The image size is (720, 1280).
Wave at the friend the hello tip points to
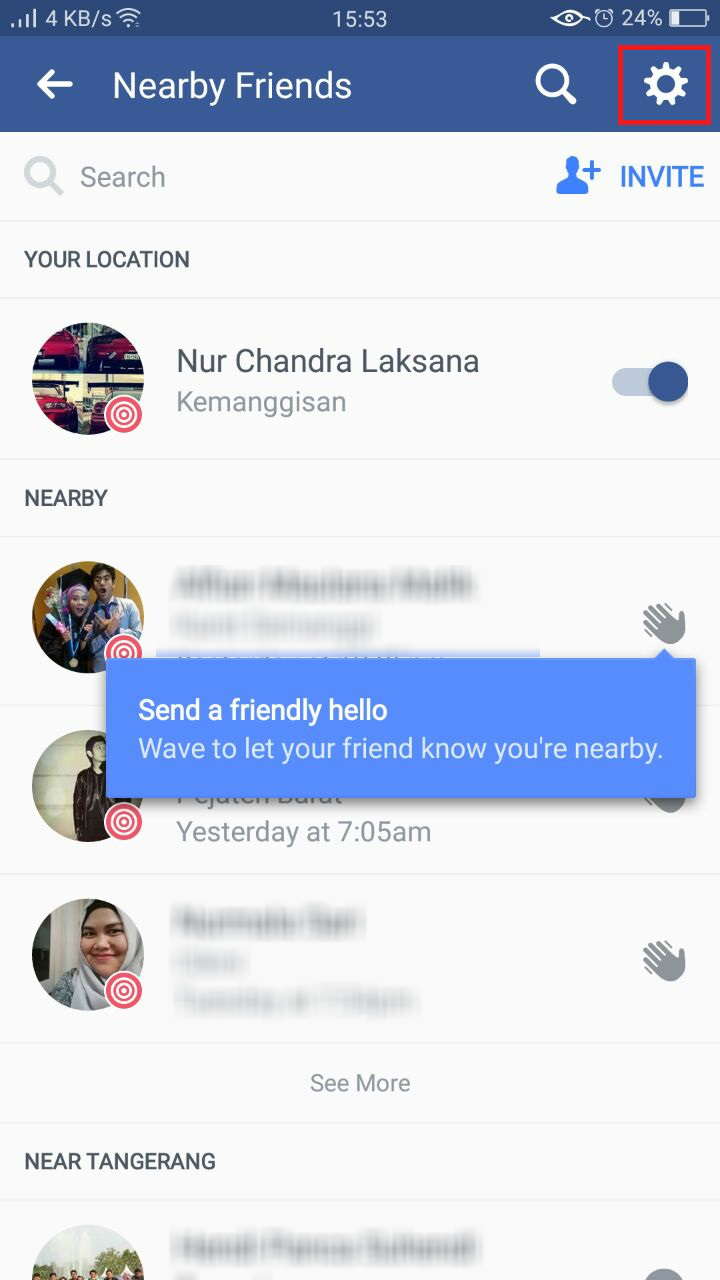click(x=664, y=624)
